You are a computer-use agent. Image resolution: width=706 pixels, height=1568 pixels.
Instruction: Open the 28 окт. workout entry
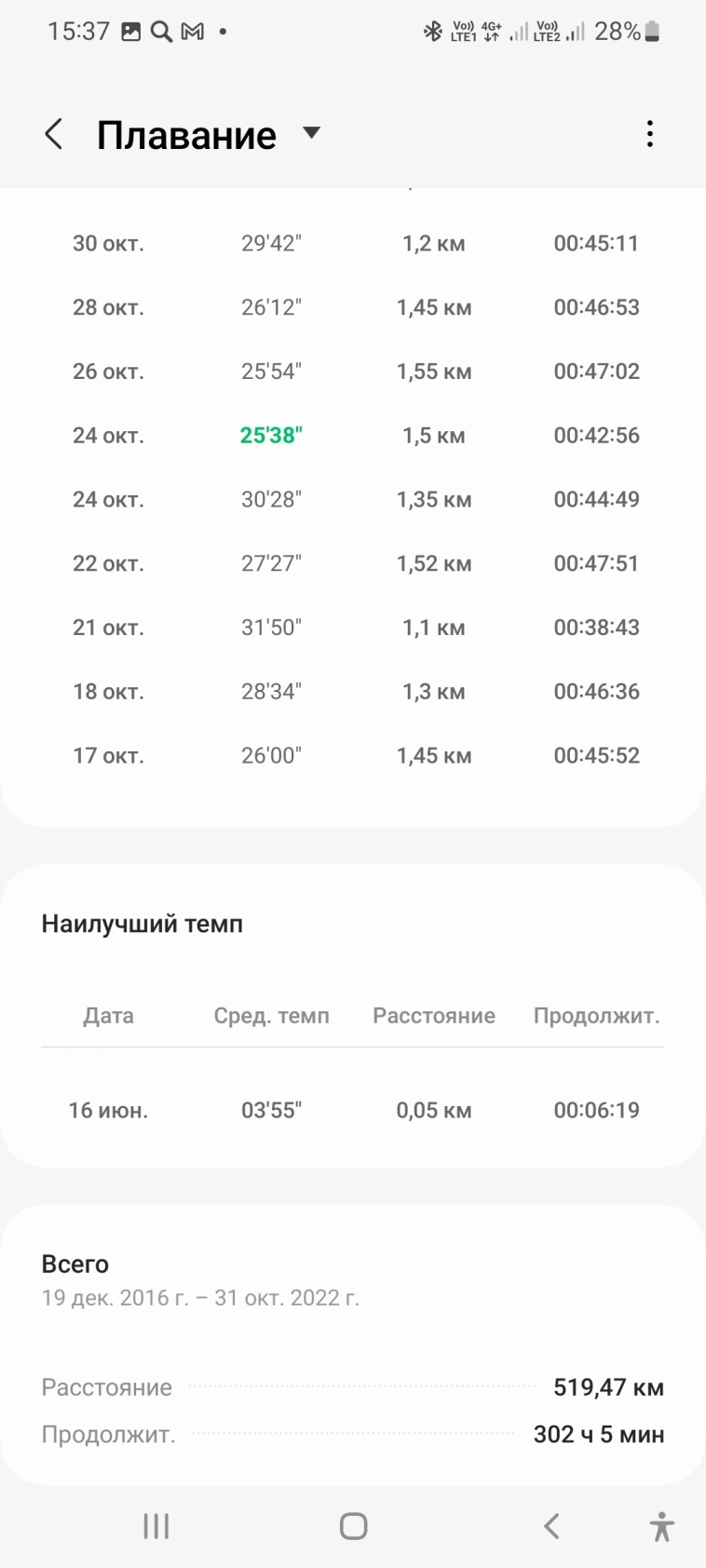(354, 307)
